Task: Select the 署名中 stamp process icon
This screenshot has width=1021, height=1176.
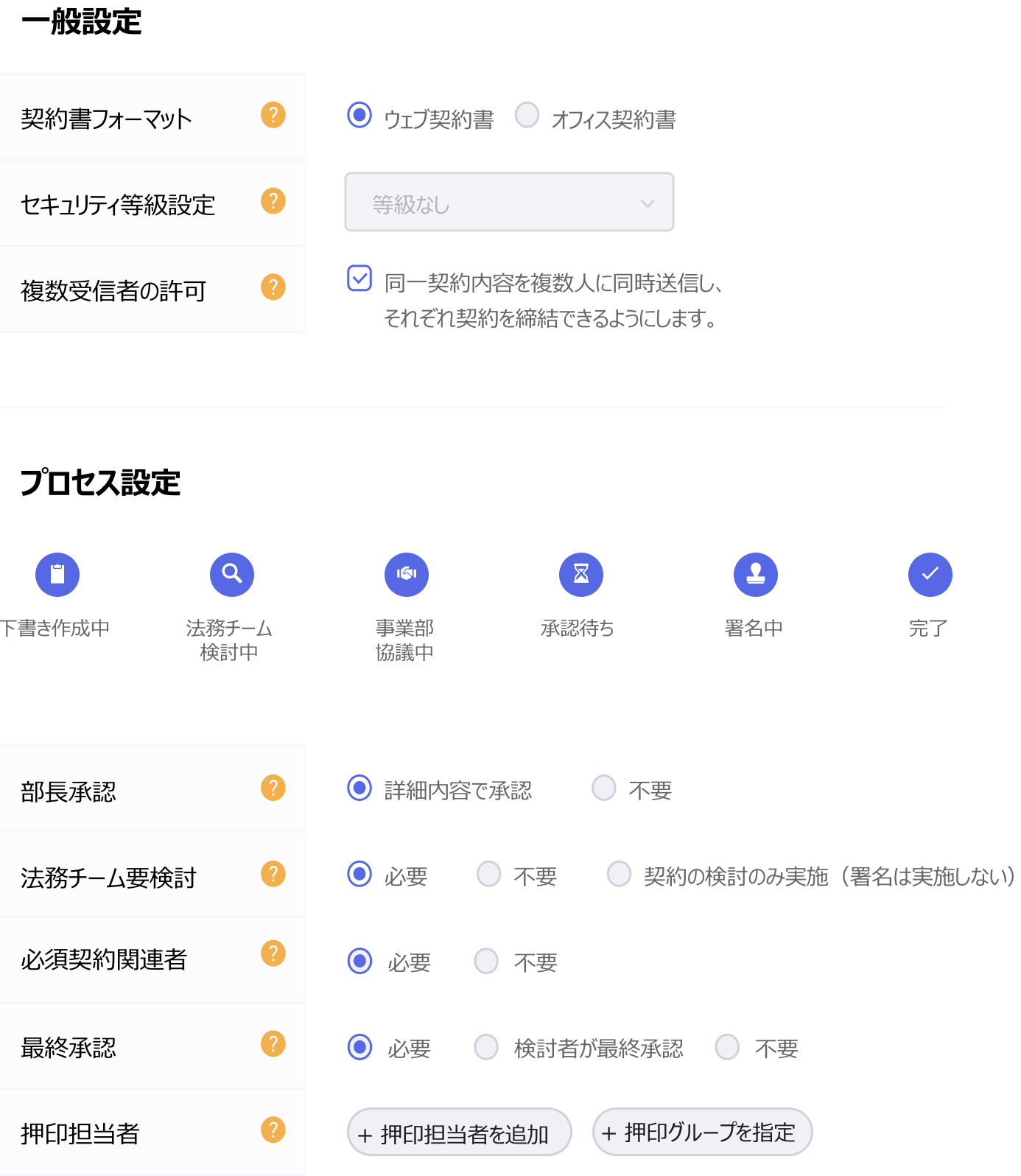Action: coord(755,574)
